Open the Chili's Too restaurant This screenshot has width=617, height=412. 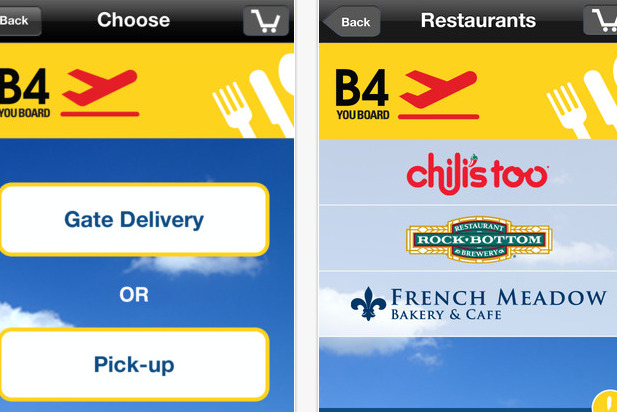477,173
